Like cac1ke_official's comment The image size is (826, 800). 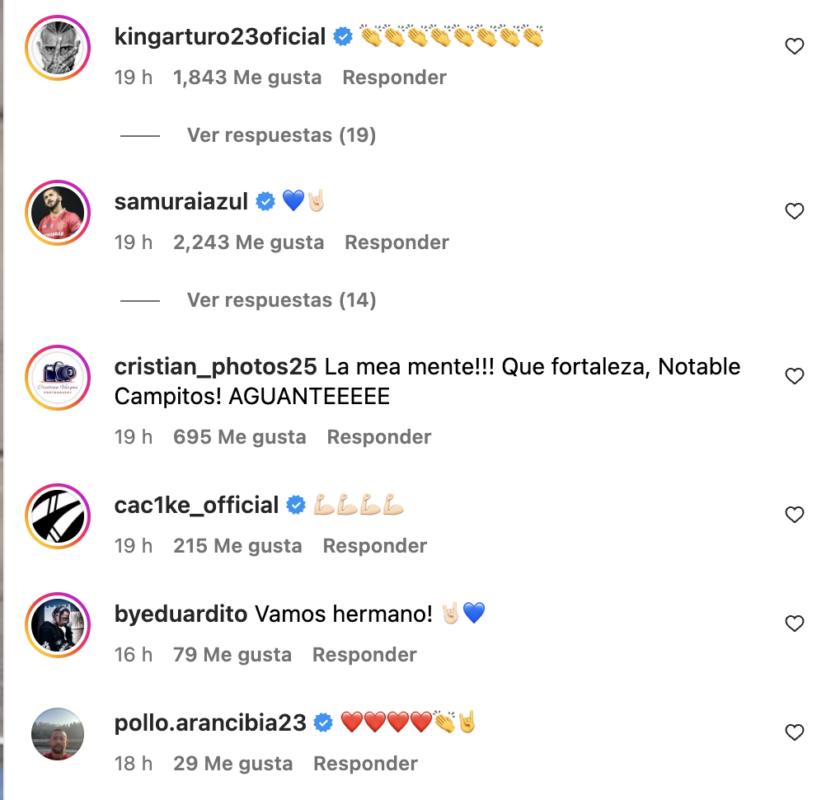tap(794, 514)
